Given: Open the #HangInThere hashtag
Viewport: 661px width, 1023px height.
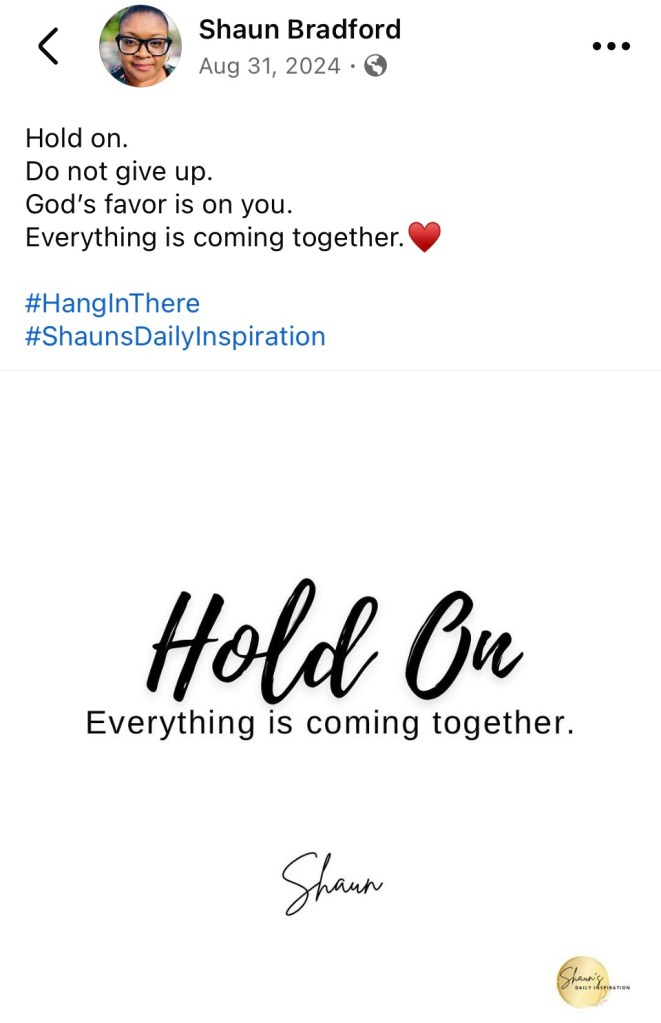Looking at the screenshot, I should pos(112,303).
